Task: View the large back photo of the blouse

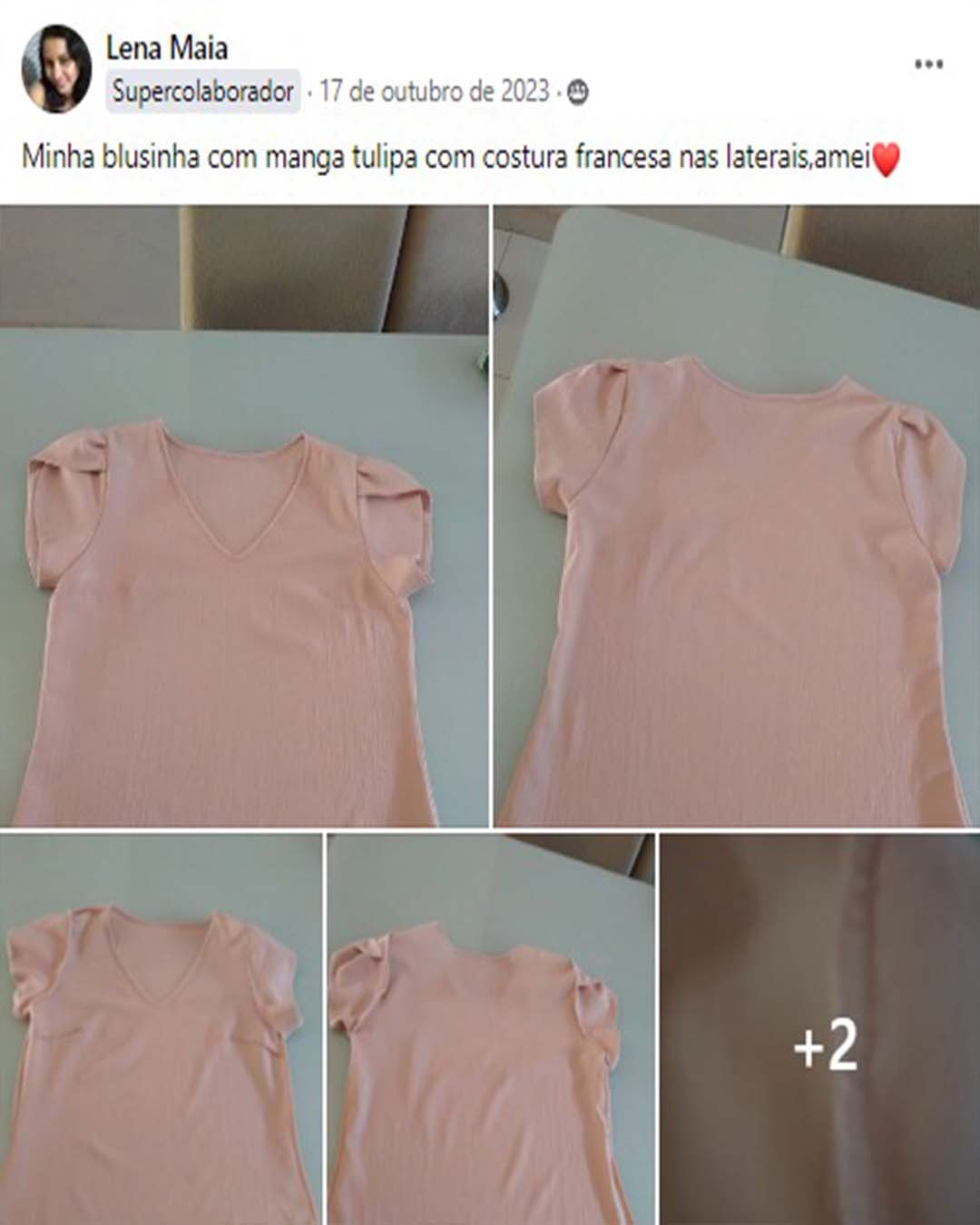Action: (x=737, y=515)
